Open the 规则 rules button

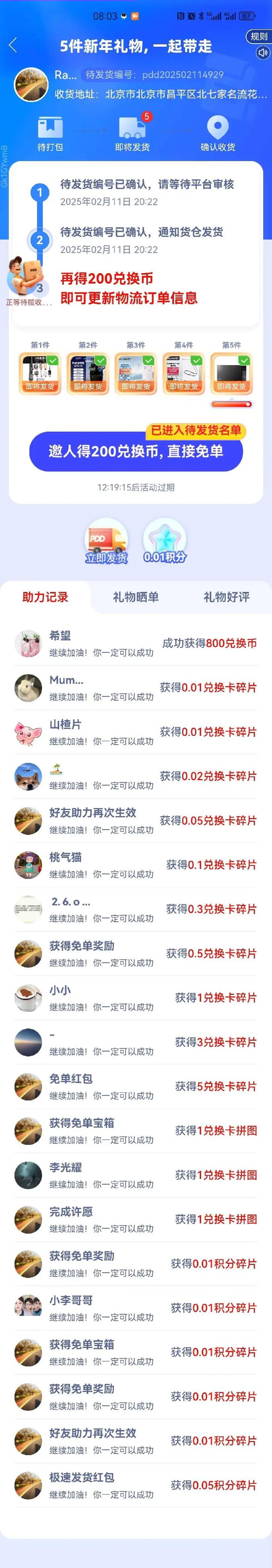pos(259,37)
